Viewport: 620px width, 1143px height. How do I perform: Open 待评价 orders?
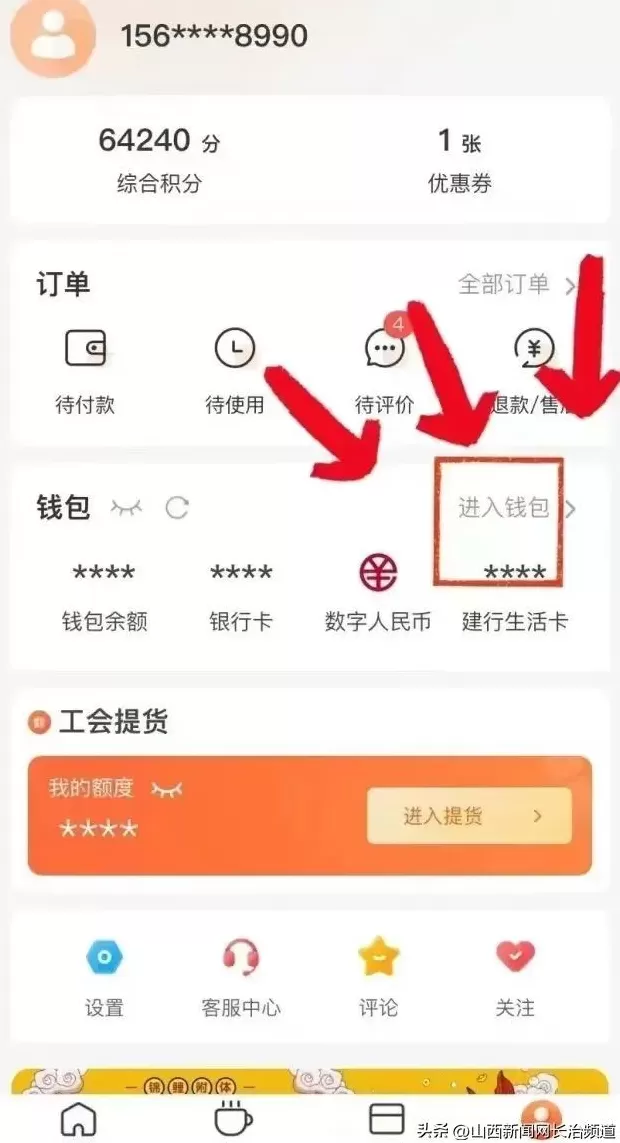pyautogui.click(x=384, y=370)
